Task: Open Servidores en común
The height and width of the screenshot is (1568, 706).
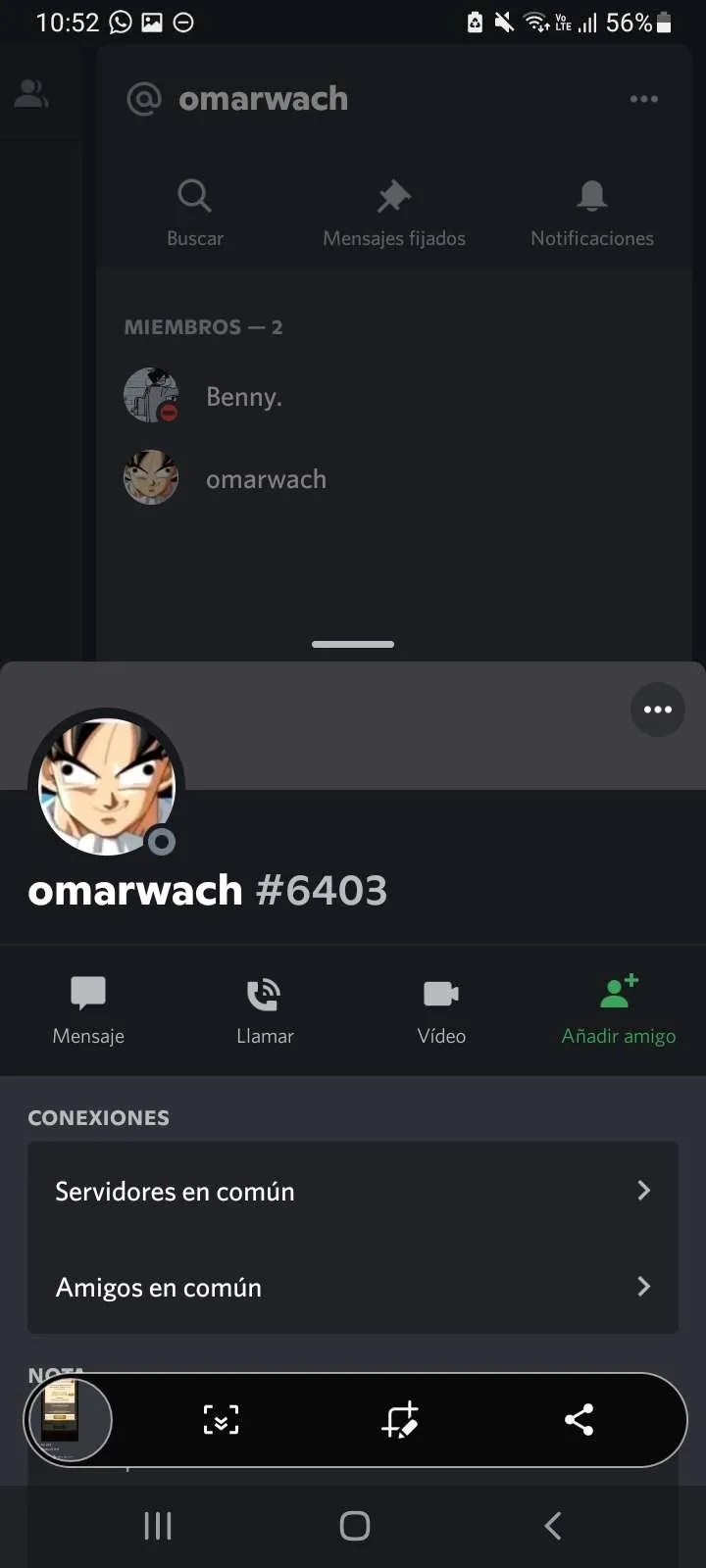Action: coord(353,1191)
